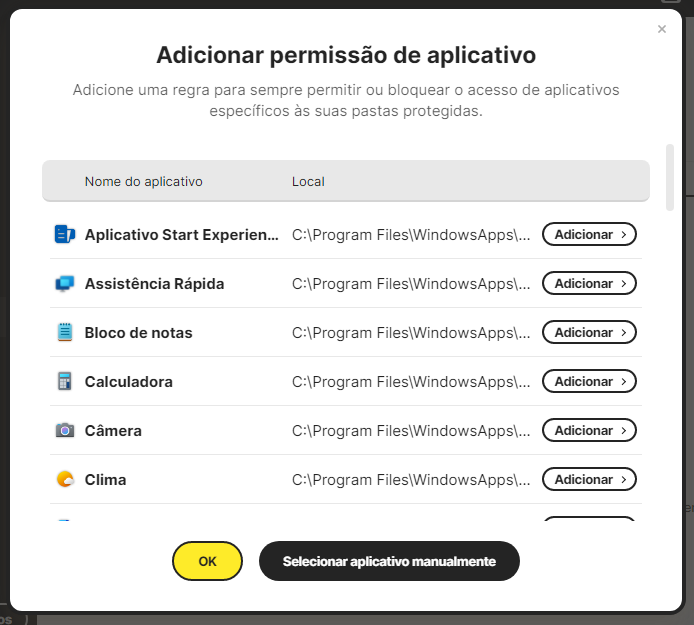Add the Aplicativo Start Experience app
The image size is (694, 625).
point(589,234)
